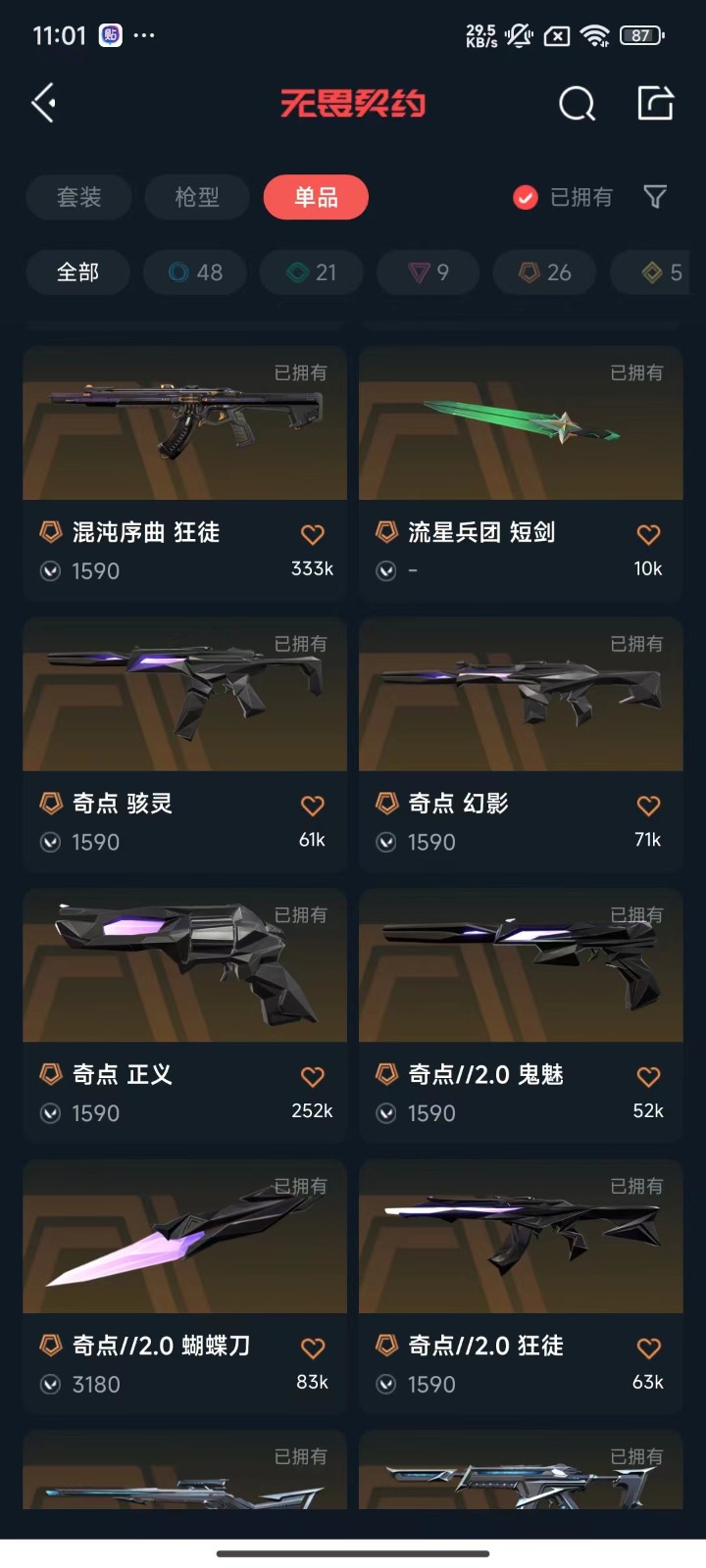The image size is (706, 1568).
Task: Go back using the top-left arrow
Action: (x=43, y=103)
